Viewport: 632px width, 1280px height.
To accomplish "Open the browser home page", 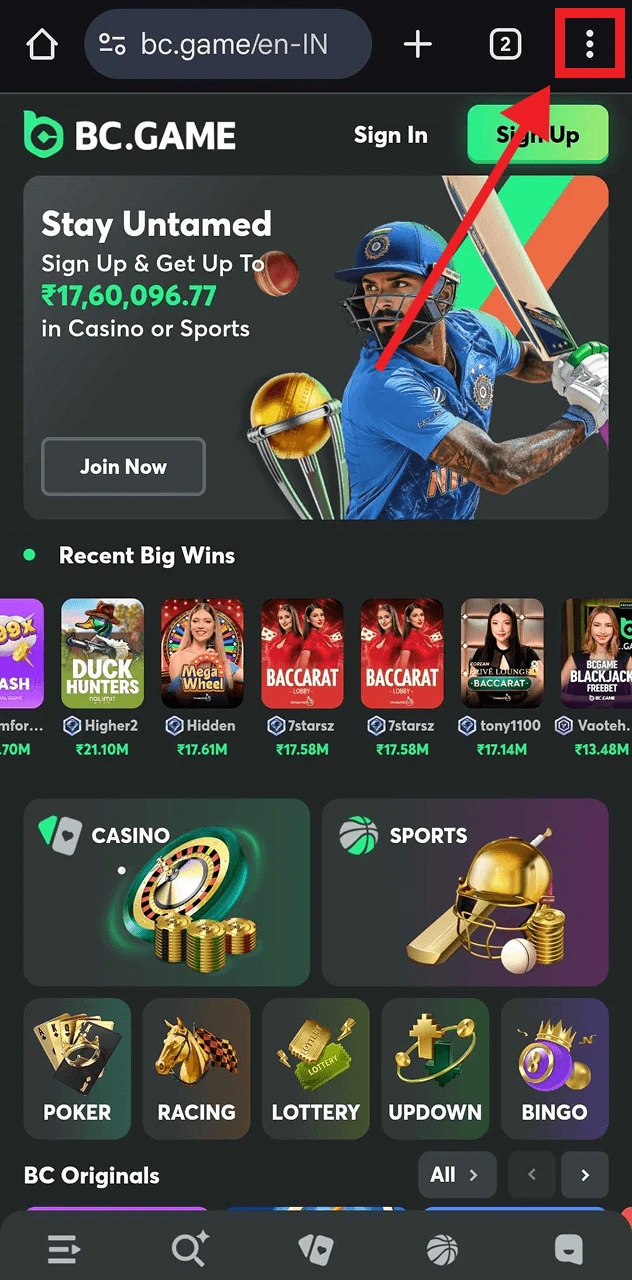I will click(x=42, y=45).
